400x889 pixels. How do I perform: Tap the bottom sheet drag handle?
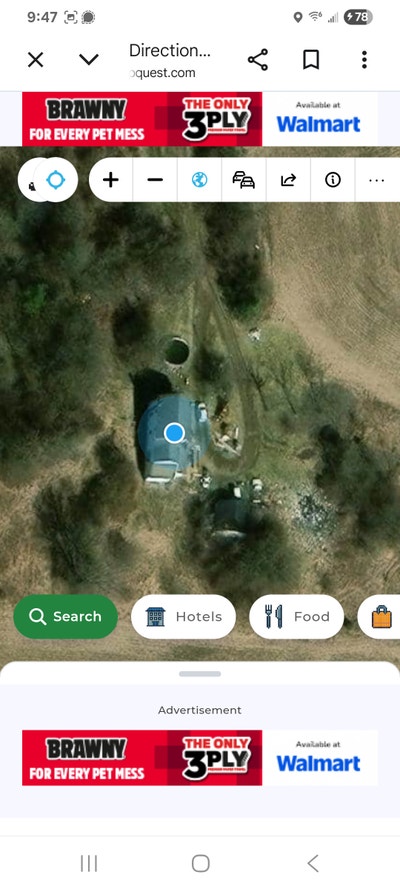[200, 674]
